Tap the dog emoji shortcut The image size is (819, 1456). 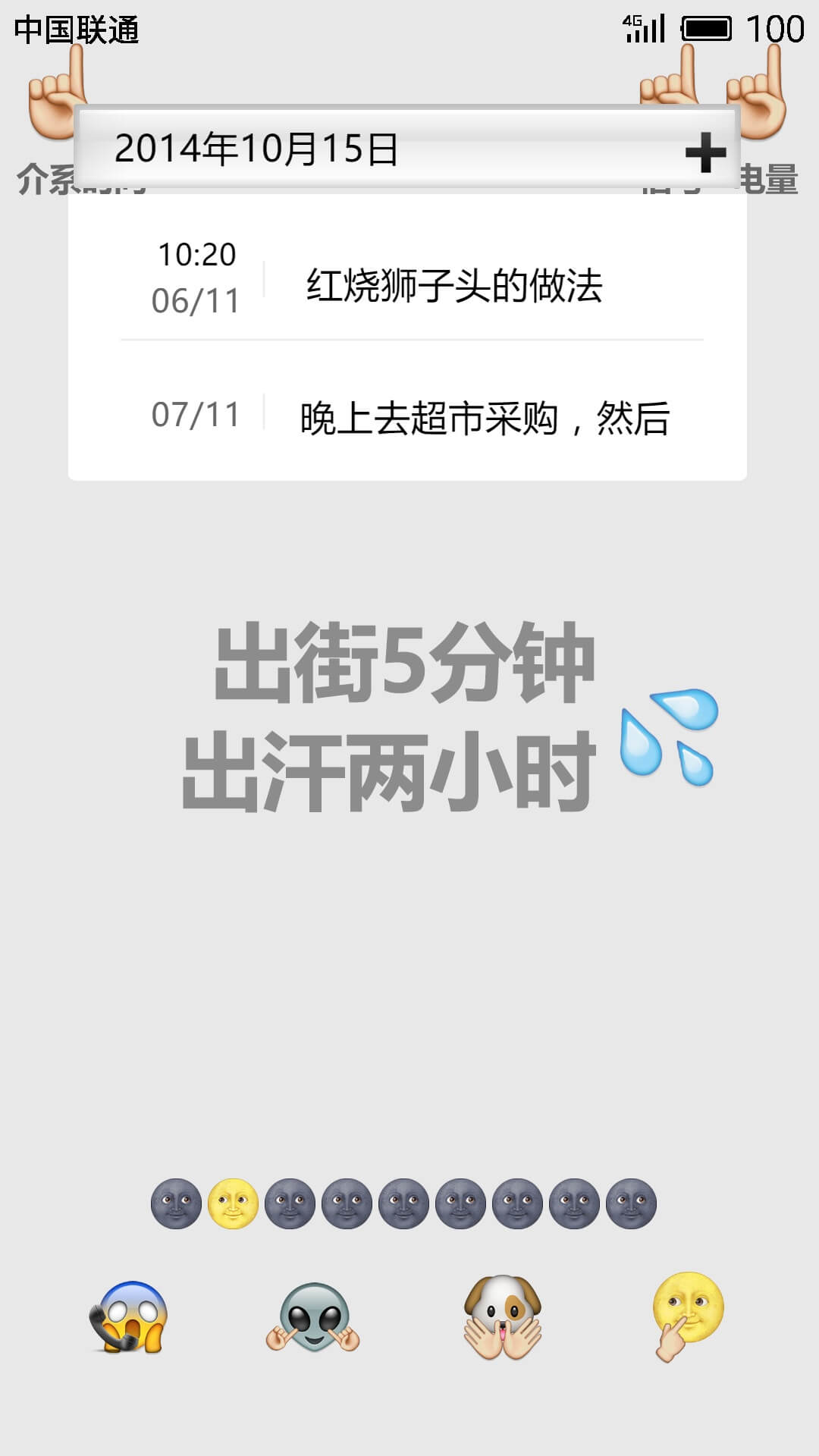(x=502, y=1316)
